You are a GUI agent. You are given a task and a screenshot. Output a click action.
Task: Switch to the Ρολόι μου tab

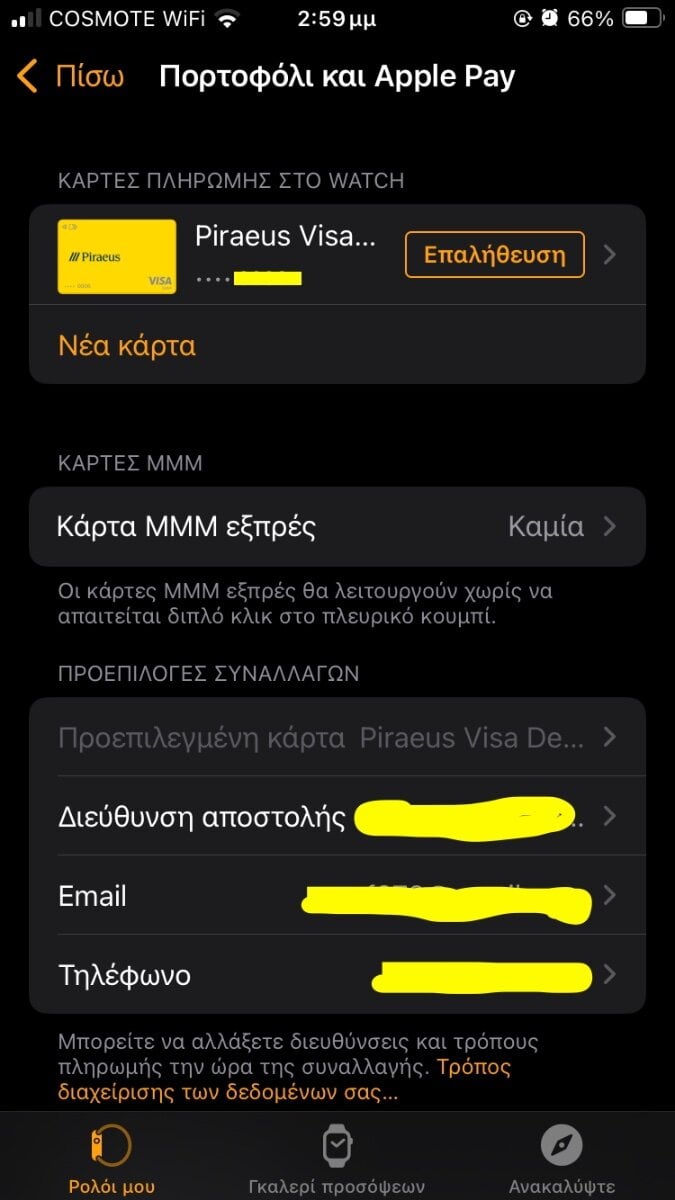tap(112, 1158)
